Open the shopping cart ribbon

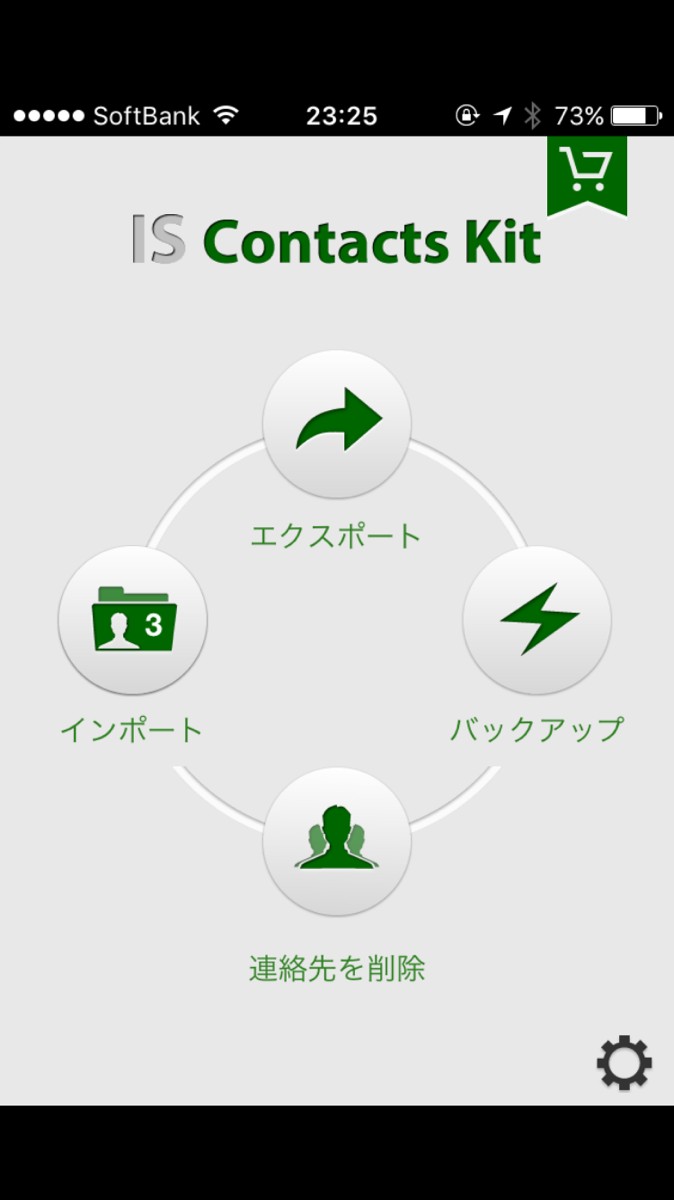click(587, 174)
